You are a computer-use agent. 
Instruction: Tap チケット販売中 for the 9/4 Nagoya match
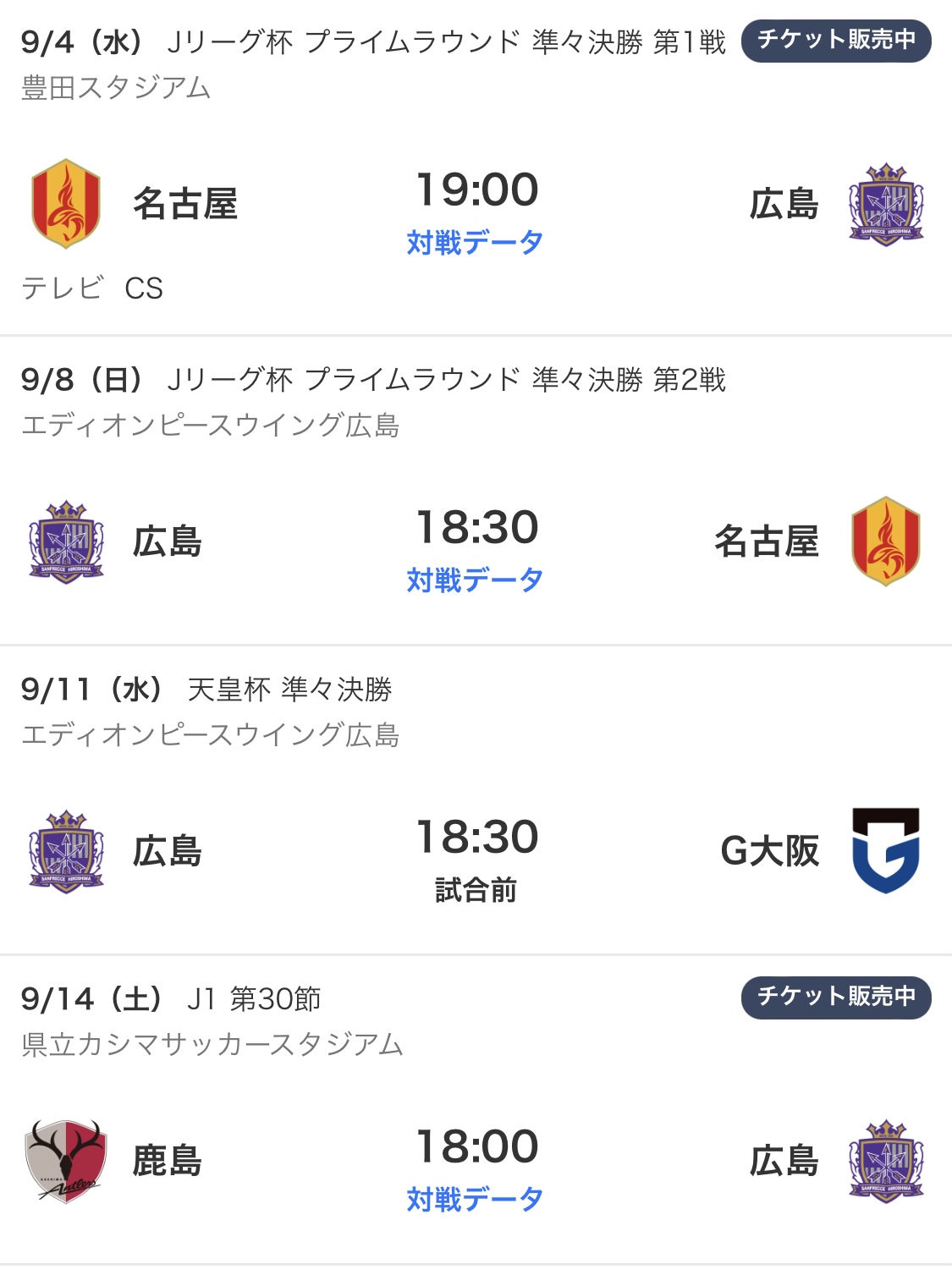pos(835,40)
